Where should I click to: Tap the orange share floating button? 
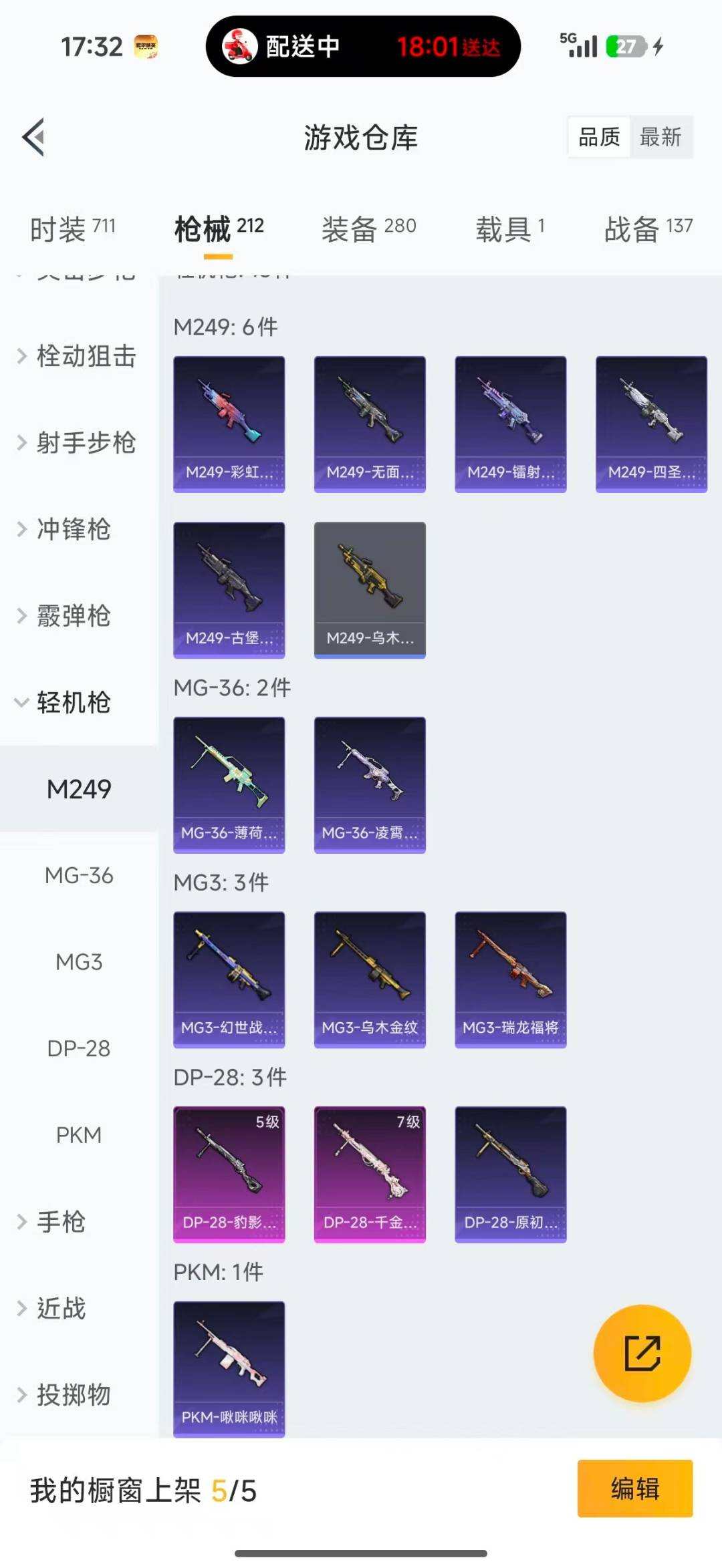coord(642,1353)
